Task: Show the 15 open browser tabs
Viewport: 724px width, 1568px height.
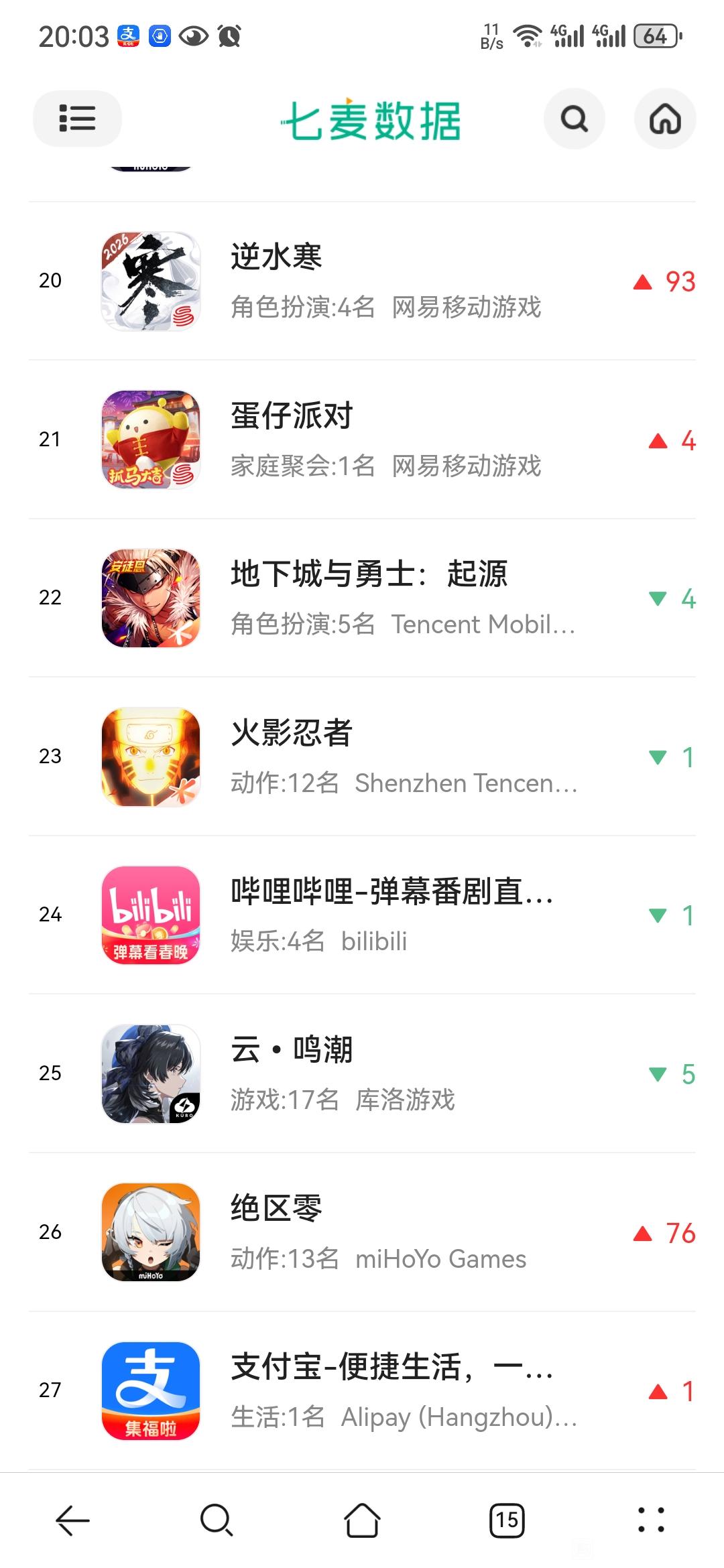Action: (x=507, y=1520)
